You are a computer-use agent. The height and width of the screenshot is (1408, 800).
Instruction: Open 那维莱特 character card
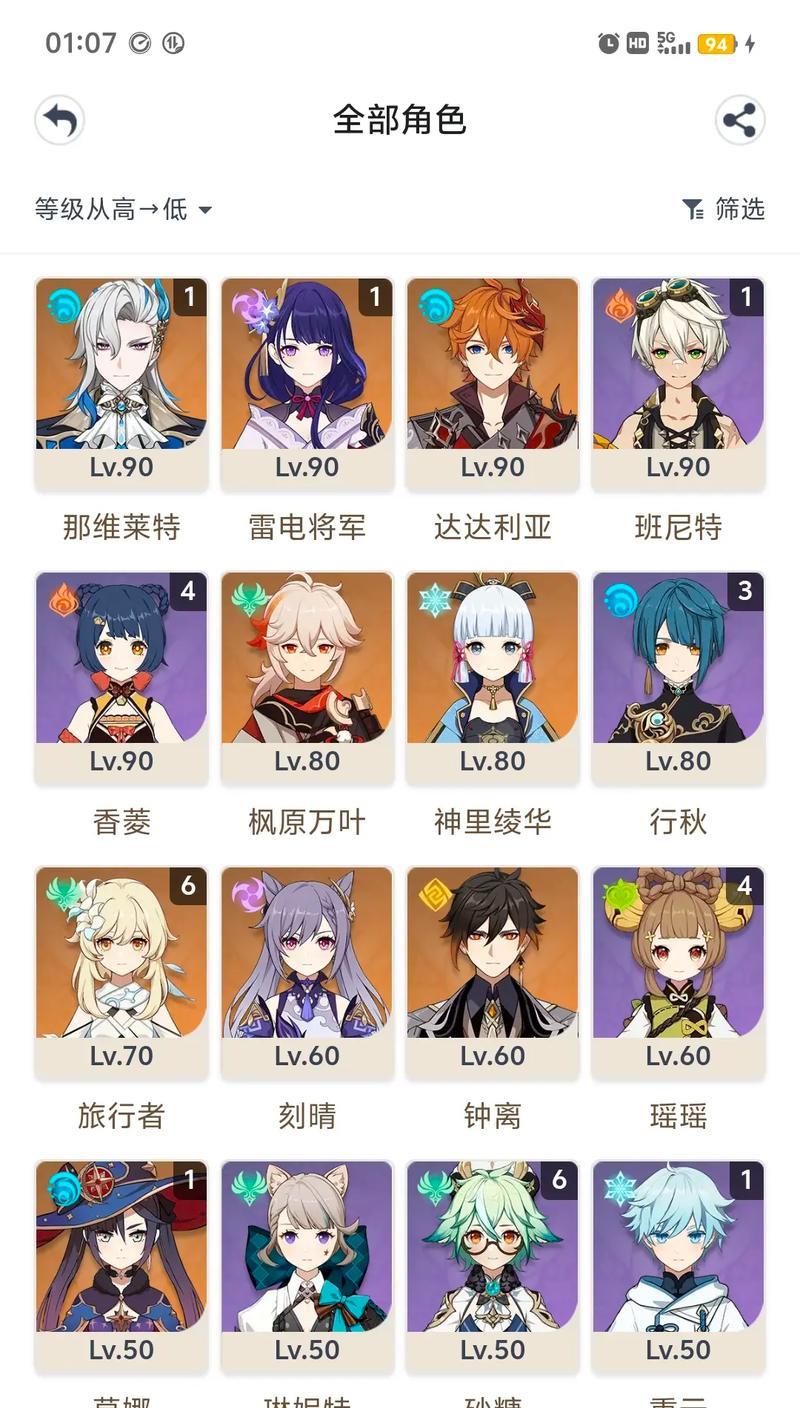coord(121,384)
